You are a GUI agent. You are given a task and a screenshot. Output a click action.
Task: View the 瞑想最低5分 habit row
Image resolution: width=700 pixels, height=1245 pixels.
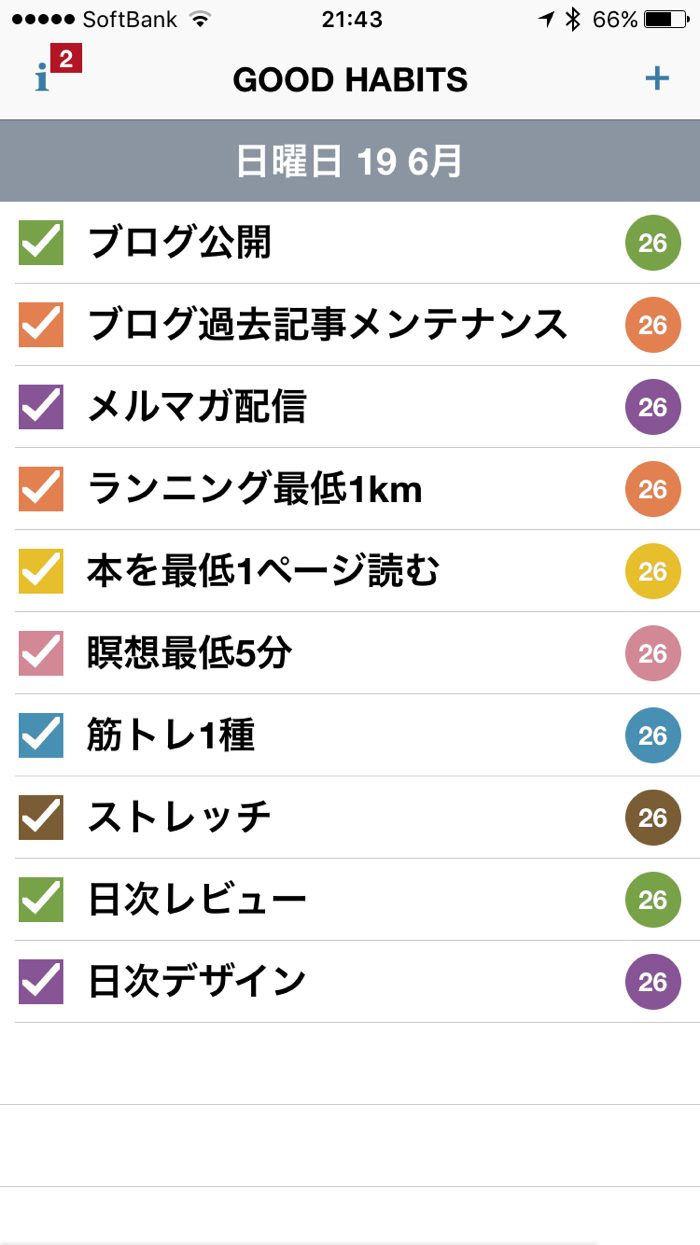tap(190, 653)
